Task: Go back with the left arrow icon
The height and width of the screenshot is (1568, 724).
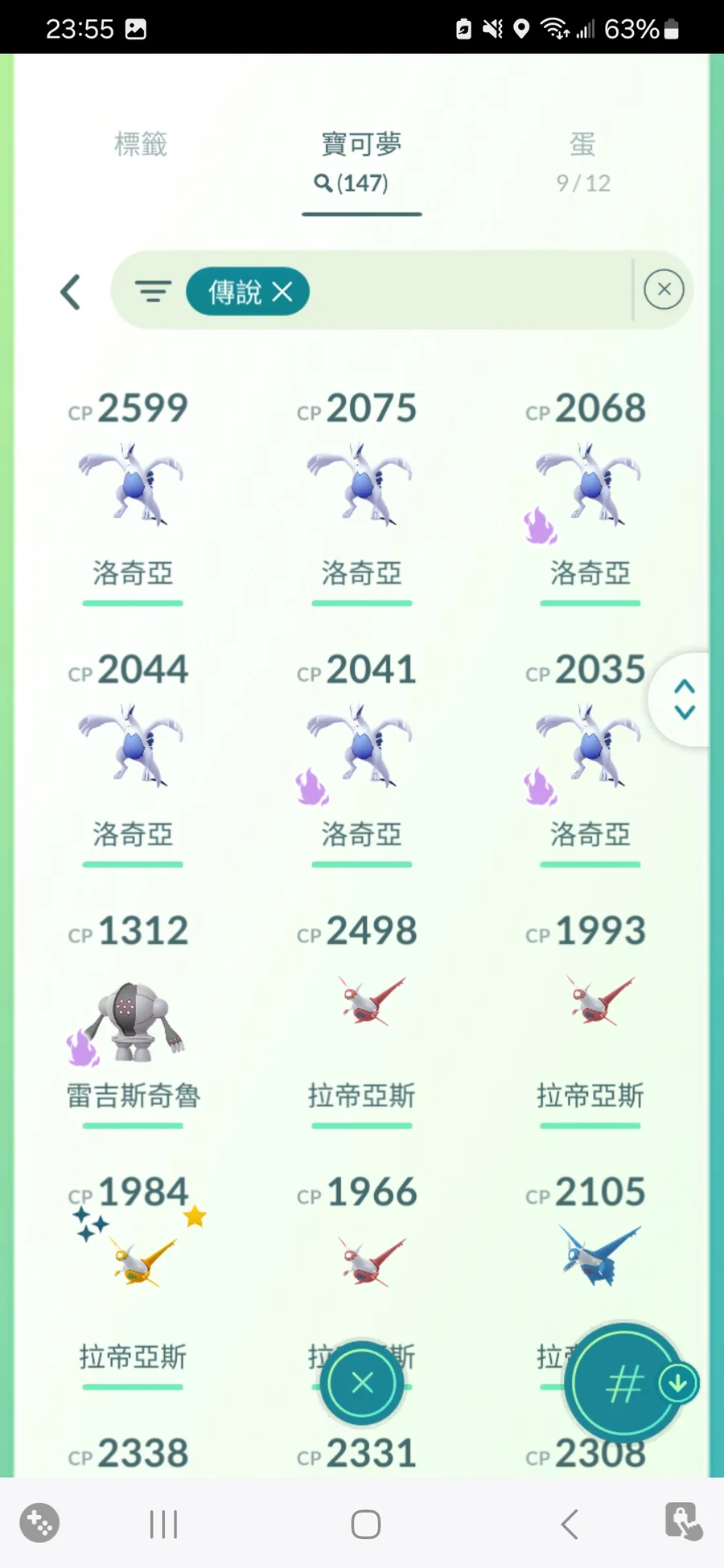Action: [71, 292]
